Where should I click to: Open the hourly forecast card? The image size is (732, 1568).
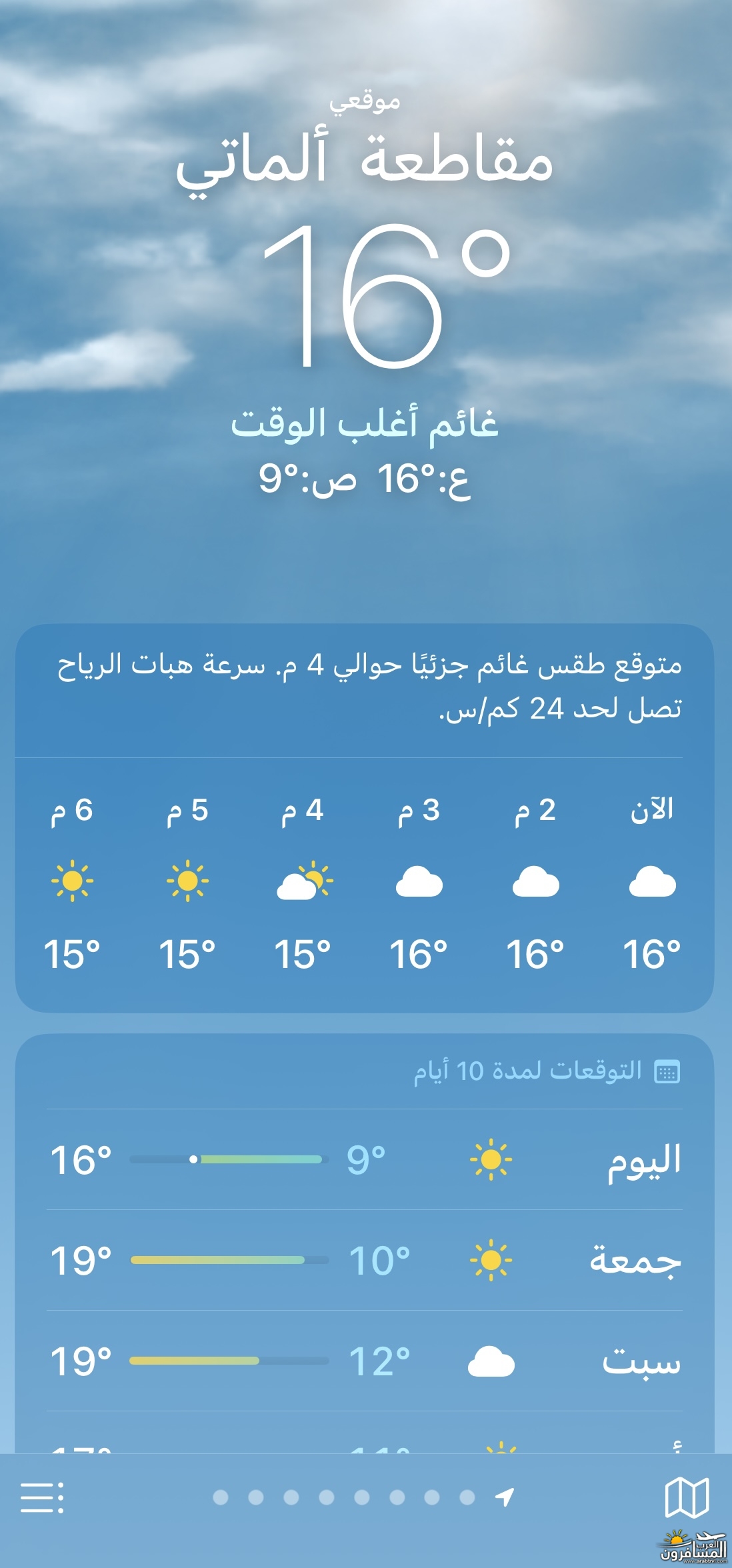click(365, 883)
